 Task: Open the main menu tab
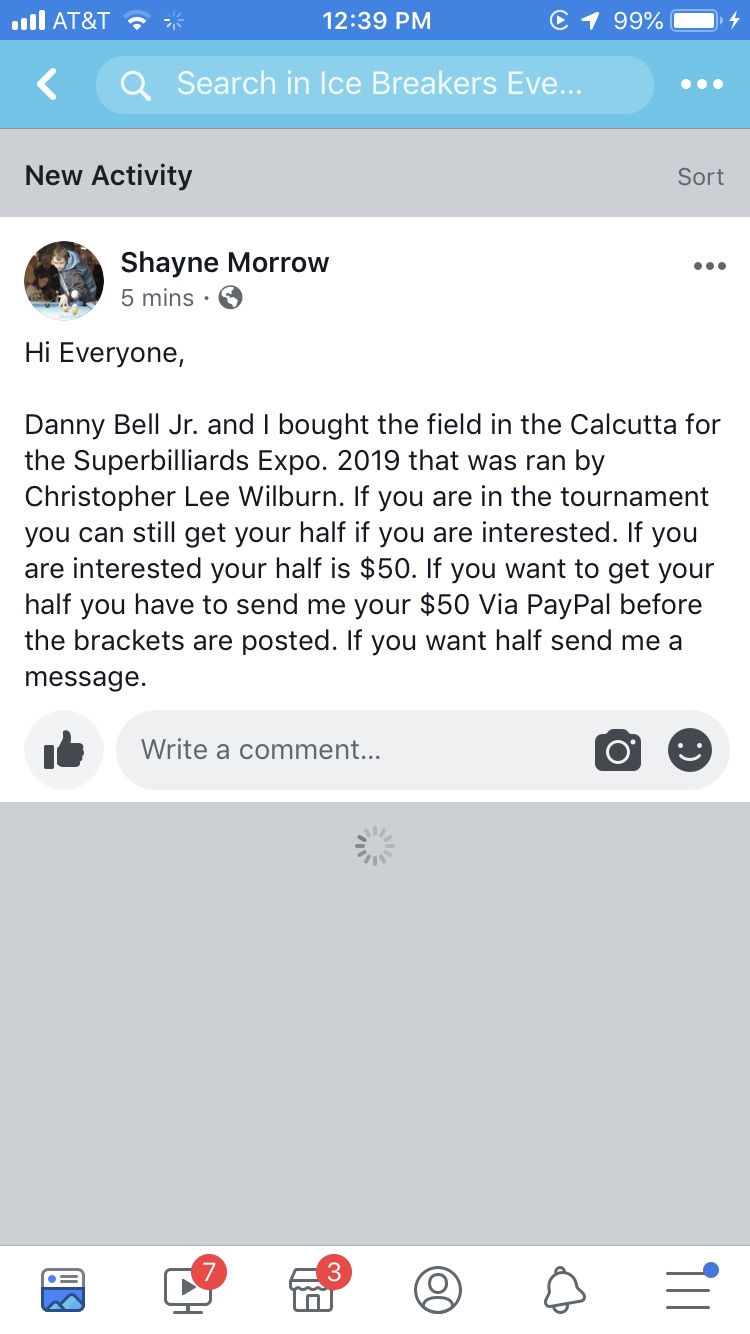(x=688, y=1289)
